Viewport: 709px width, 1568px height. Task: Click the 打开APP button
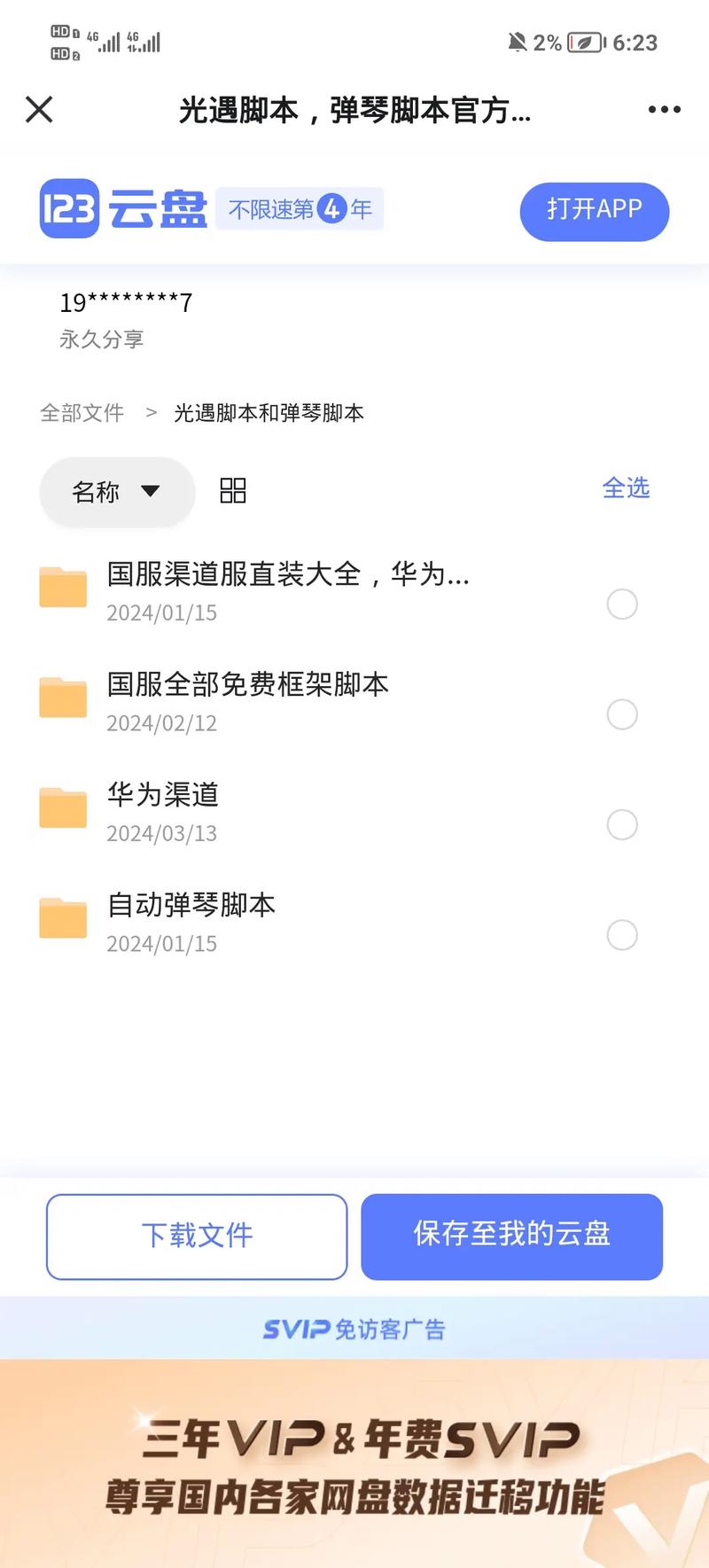pos(594,211)
